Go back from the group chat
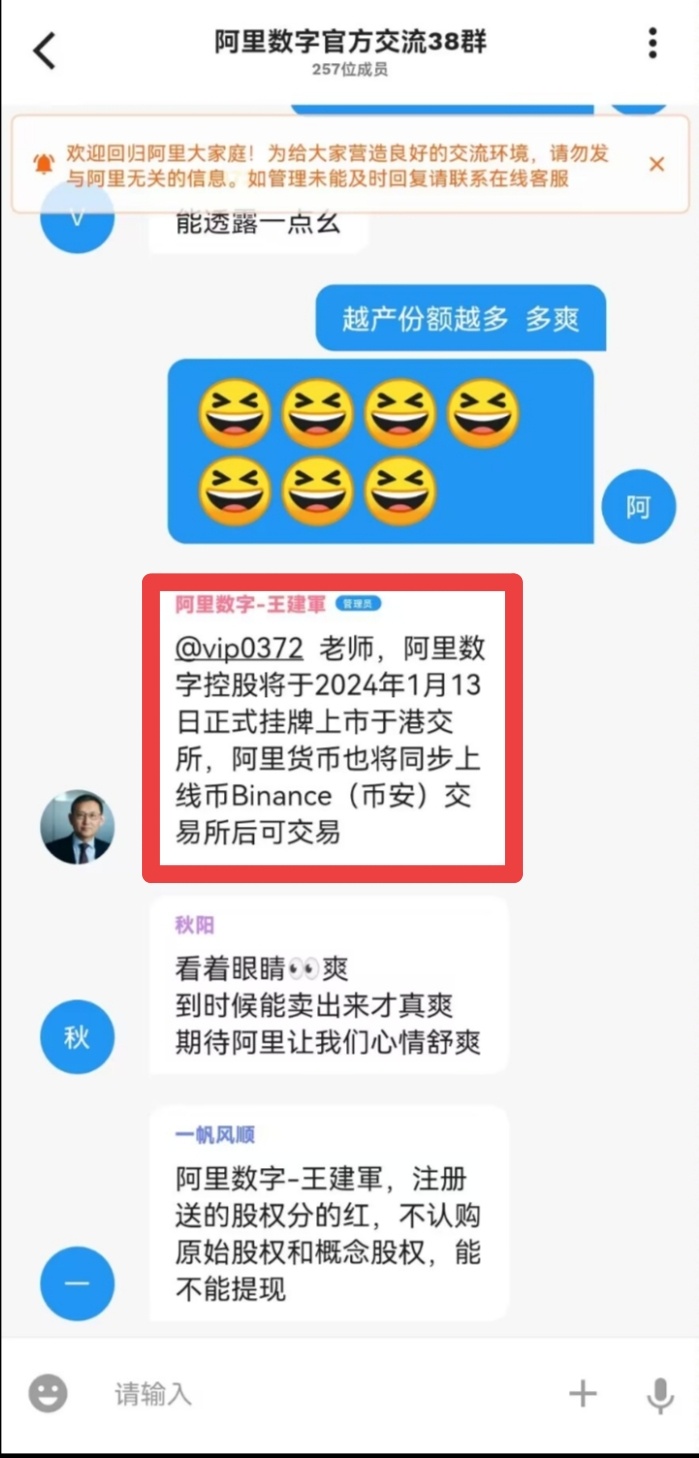The width and height of the screenshot is (699, 1458). (x=45, y=50)
